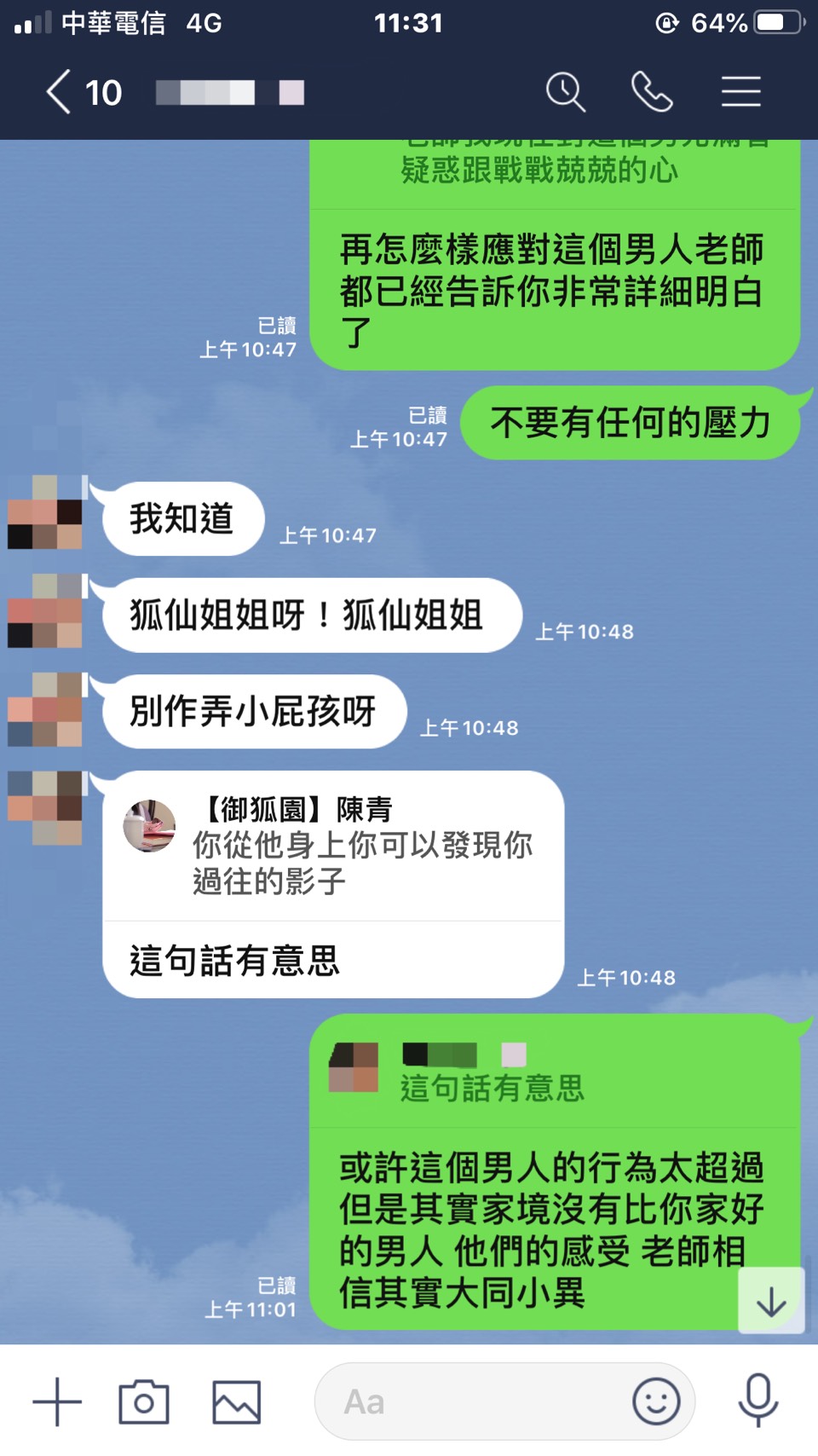The height and width of the screenshot is (1456, 818).
Task: Open the sticker and emoji picker
Action: pos(656,1401)
